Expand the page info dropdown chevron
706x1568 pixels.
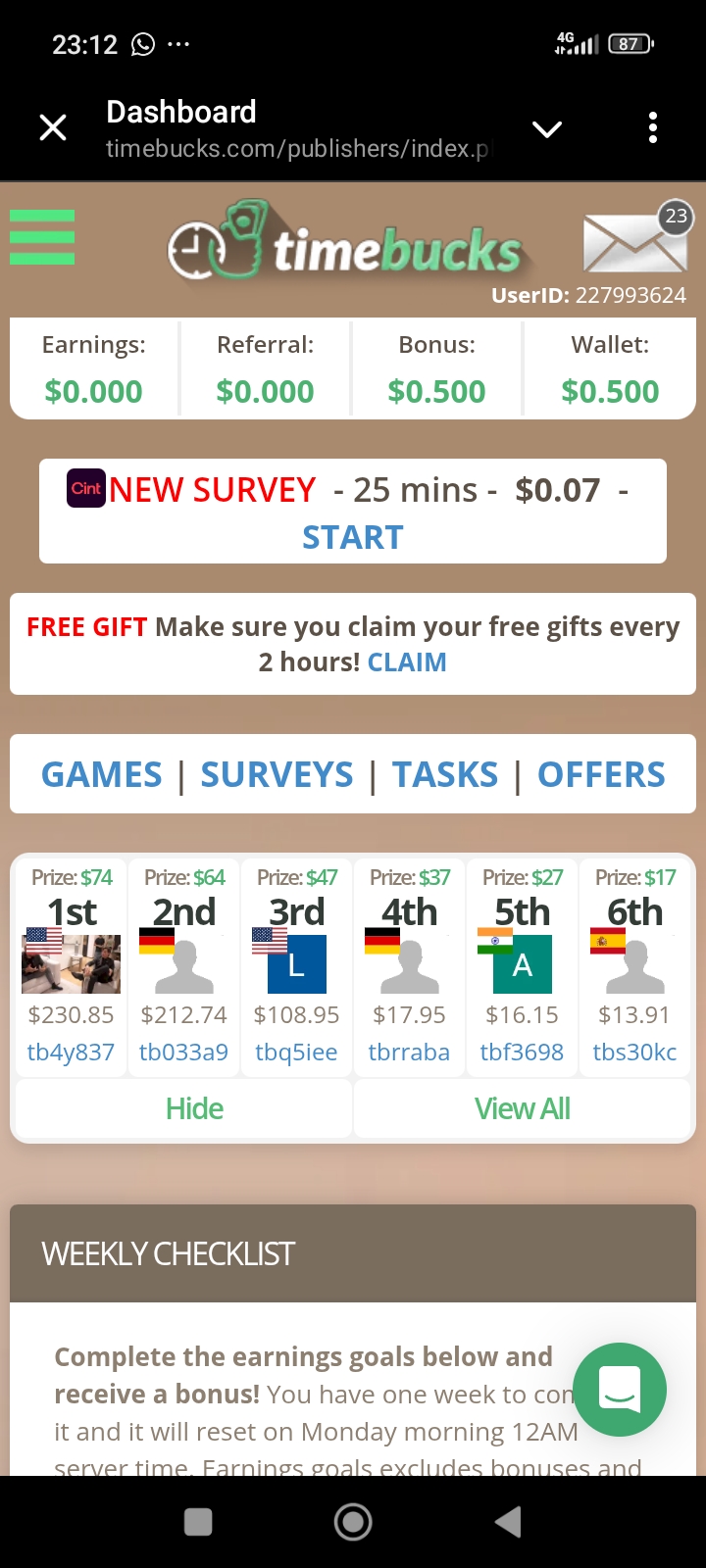click(546, 128)
